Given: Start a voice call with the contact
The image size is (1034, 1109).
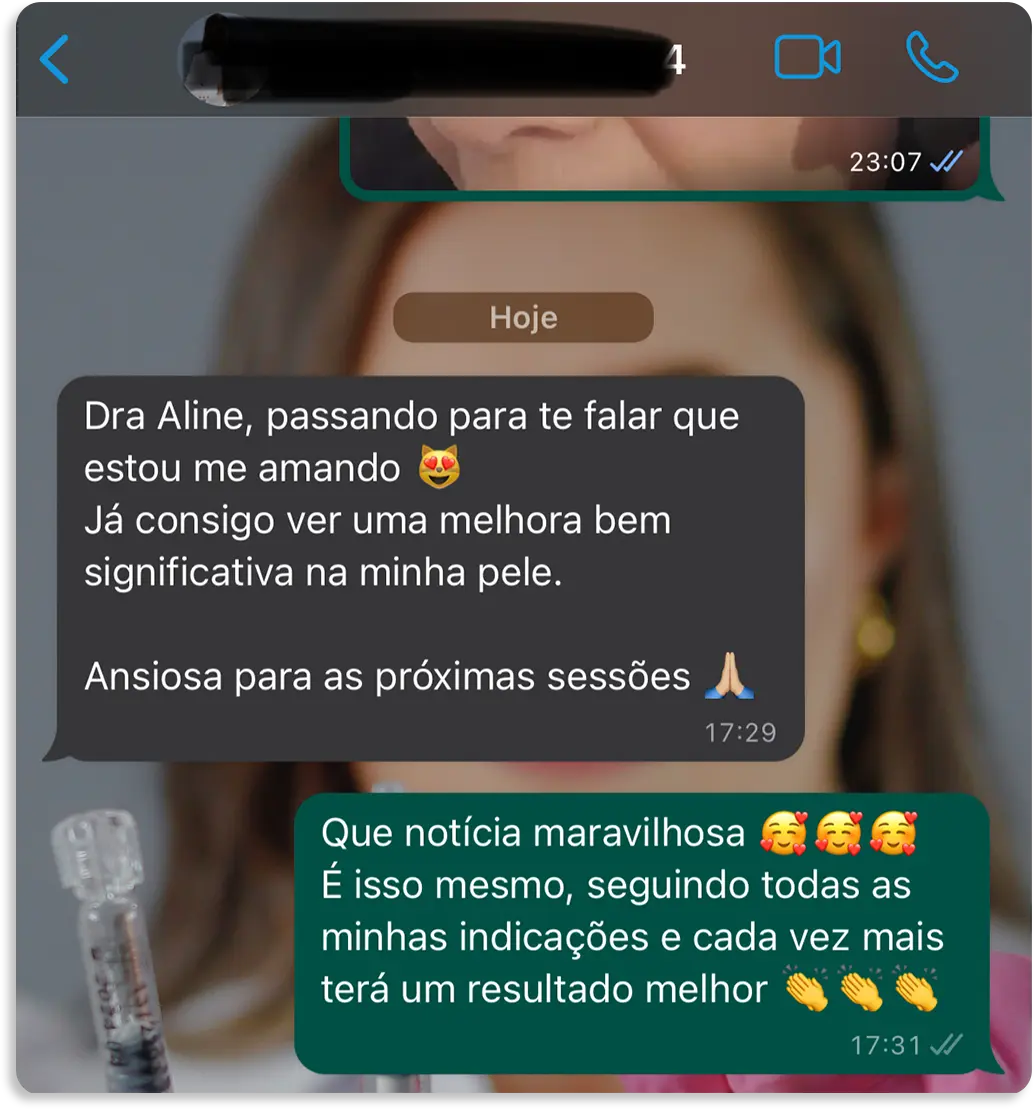Looking at the screenshot, I should point(931,57).
